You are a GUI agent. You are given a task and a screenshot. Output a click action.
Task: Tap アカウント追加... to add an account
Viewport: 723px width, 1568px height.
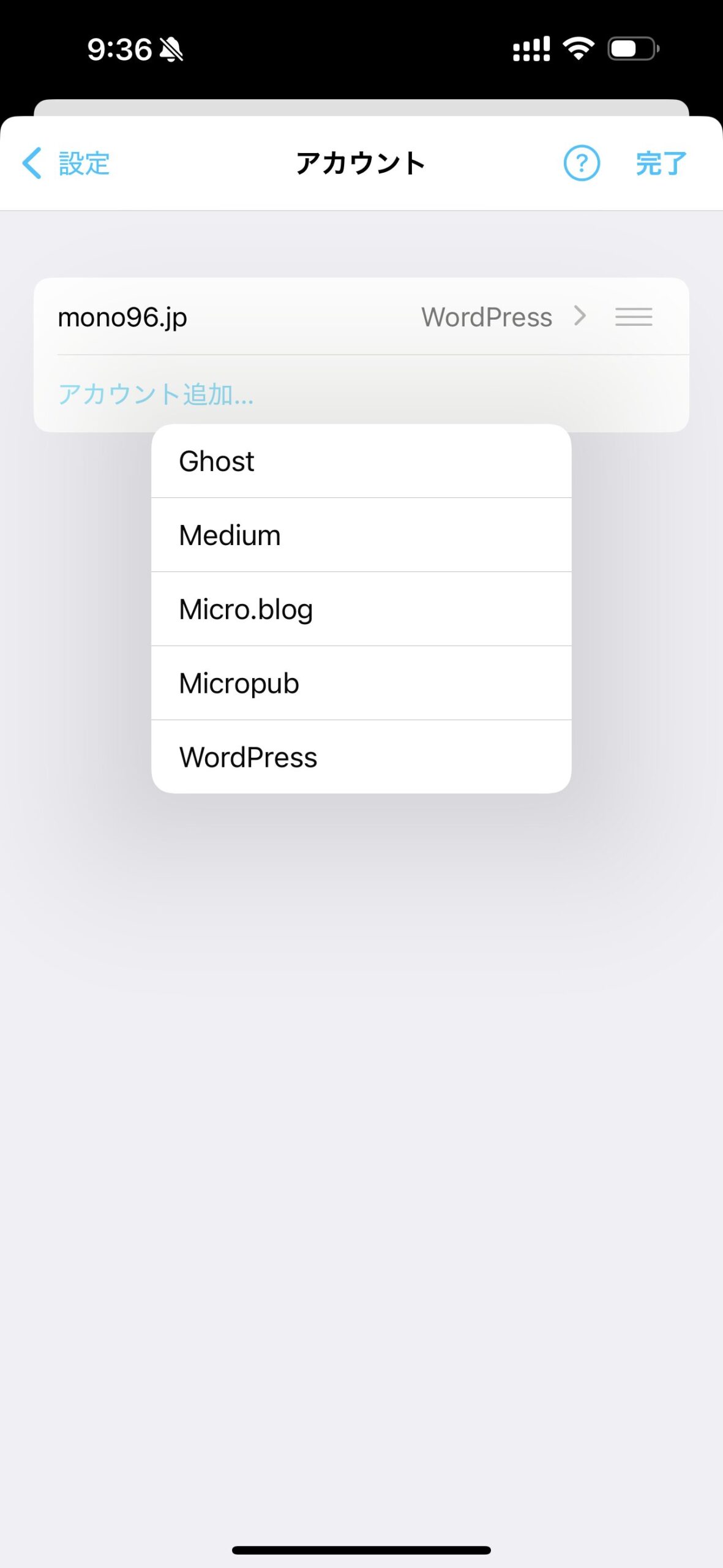pyautogui.click(x=155, y=394)
